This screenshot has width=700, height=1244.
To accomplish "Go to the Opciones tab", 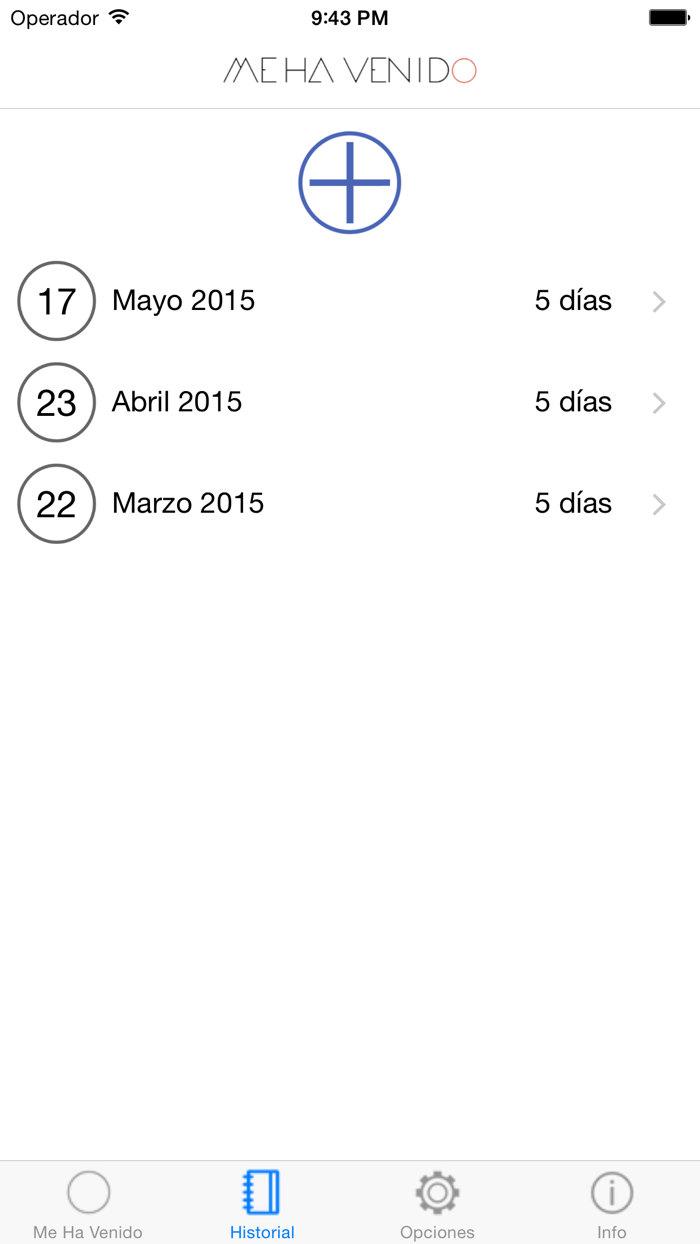I will (x=437, y=1204).
